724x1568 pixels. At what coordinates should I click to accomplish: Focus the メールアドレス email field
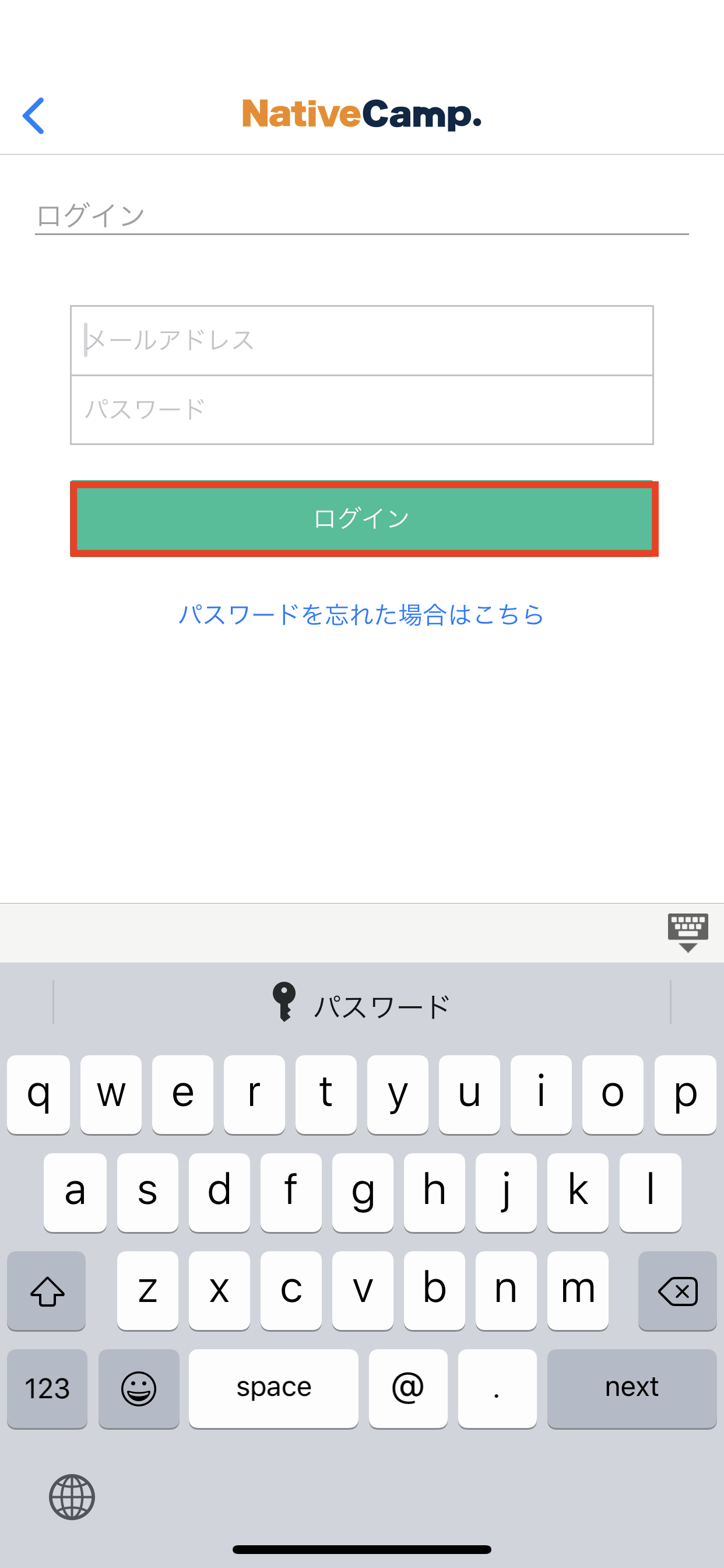pyautogui.click(x=362, y=340)
